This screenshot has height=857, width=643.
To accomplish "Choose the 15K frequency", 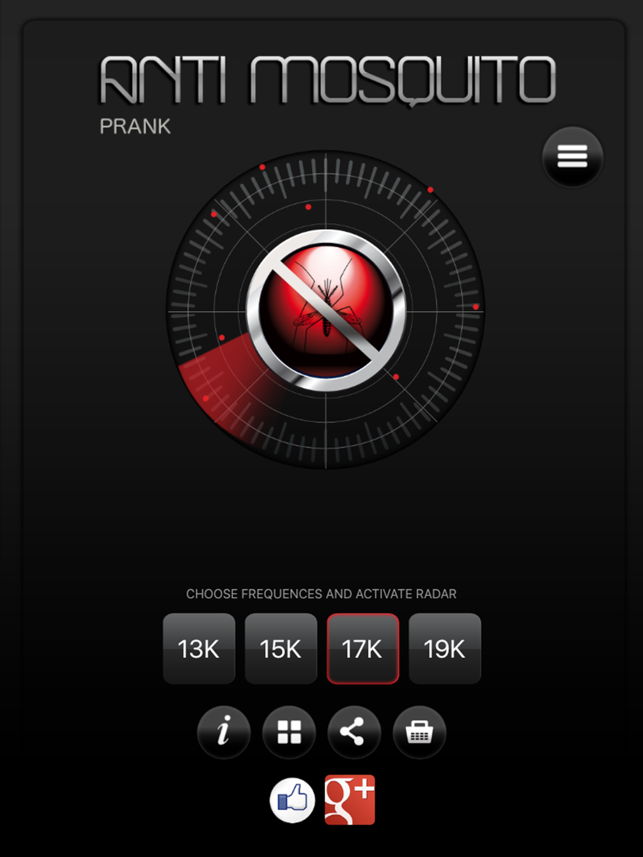I will (x=281, y=648).
